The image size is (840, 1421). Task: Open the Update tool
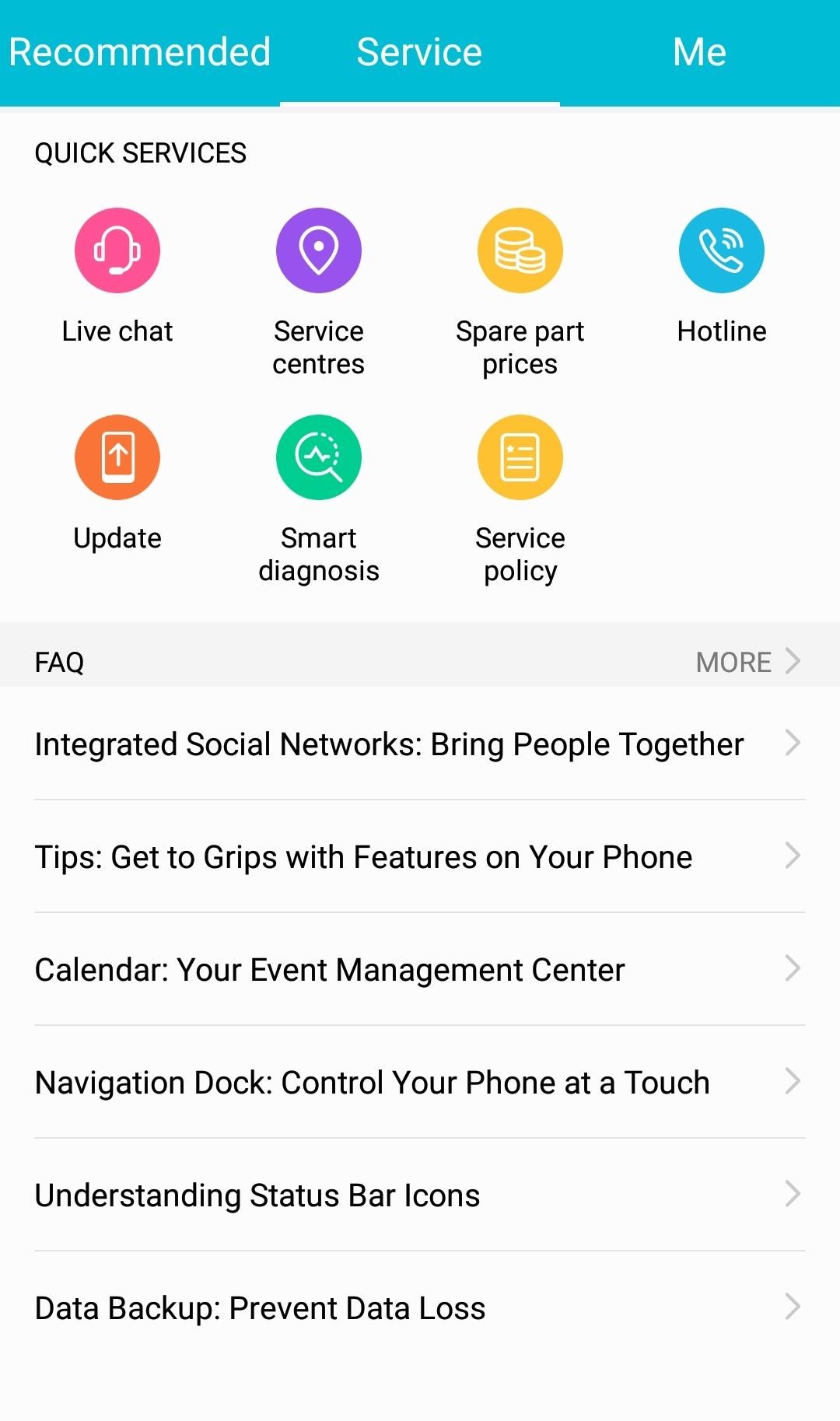pyautogui.click(x=117, y=457)
